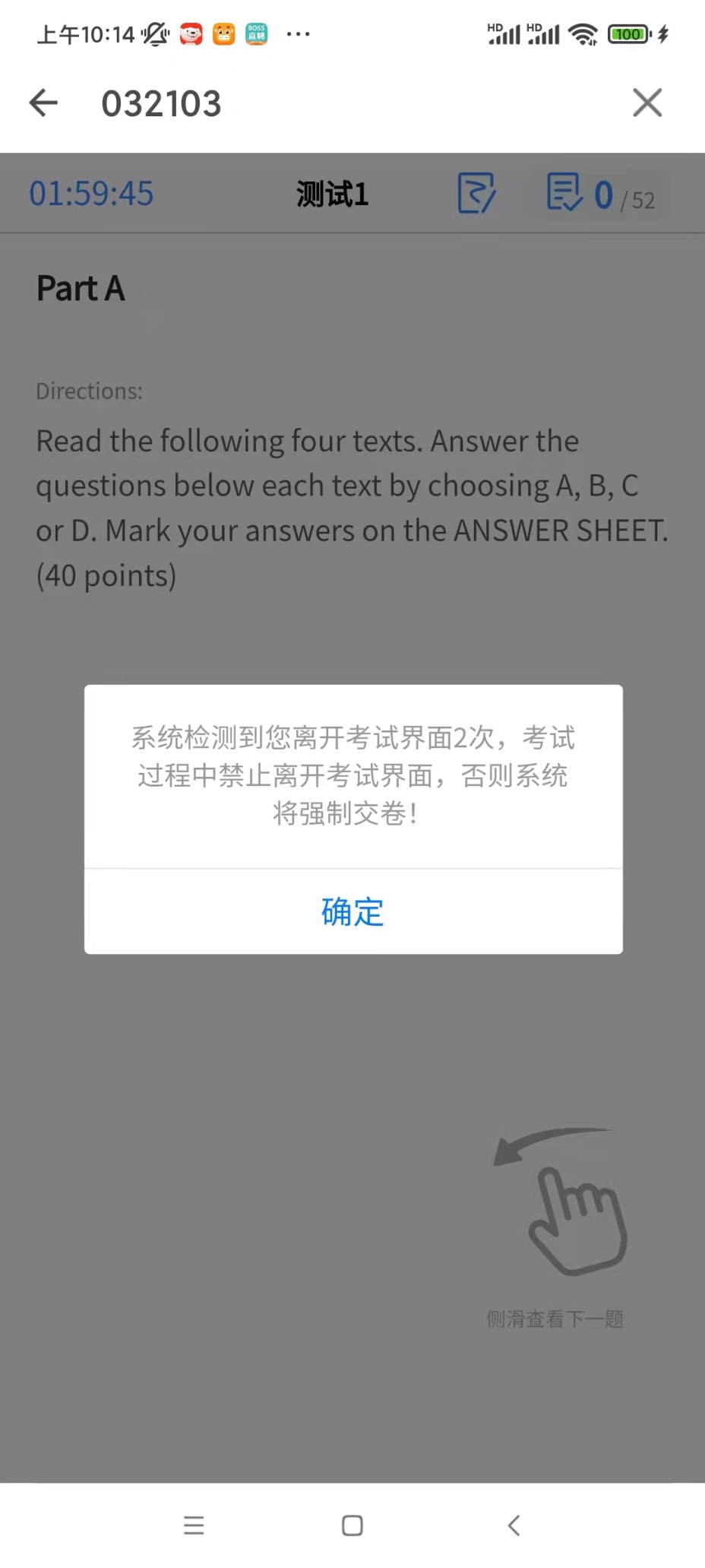This screenshot has height=1568, width=705.
Task: Confirm the warning dialog with 确定
Action: (352, 911)
